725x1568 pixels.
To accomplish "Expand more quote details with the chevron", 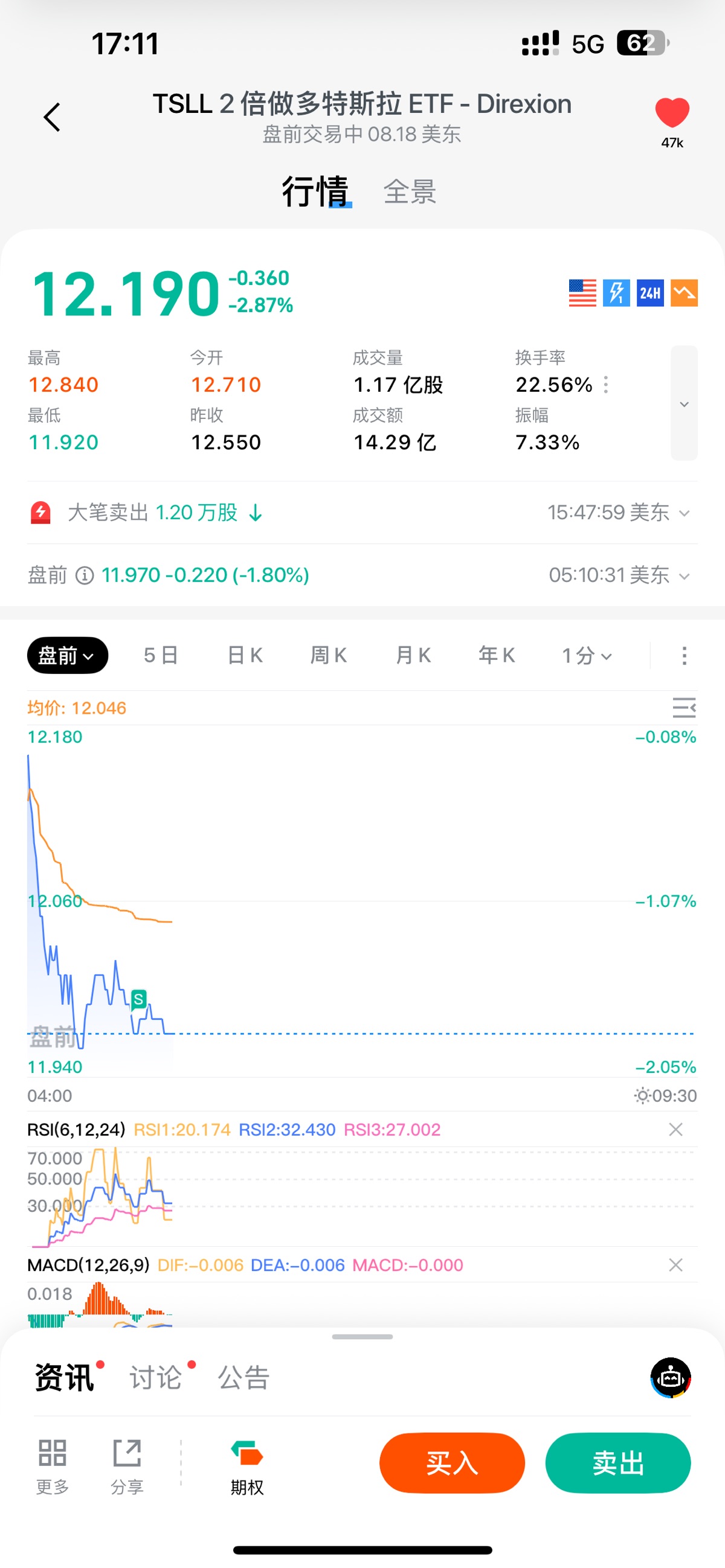I will point(684,403).
